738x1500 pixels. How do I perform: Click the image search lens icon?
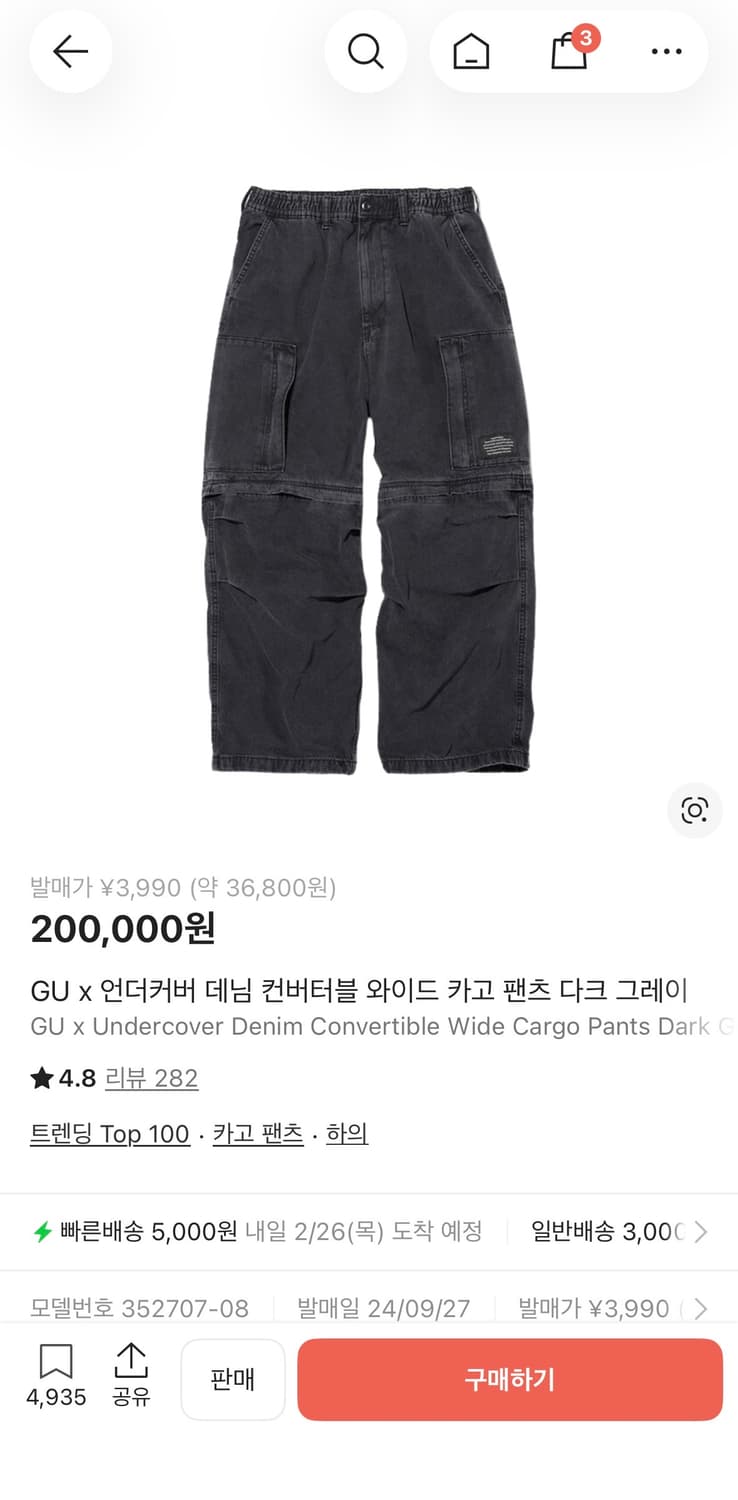(694, 811)
